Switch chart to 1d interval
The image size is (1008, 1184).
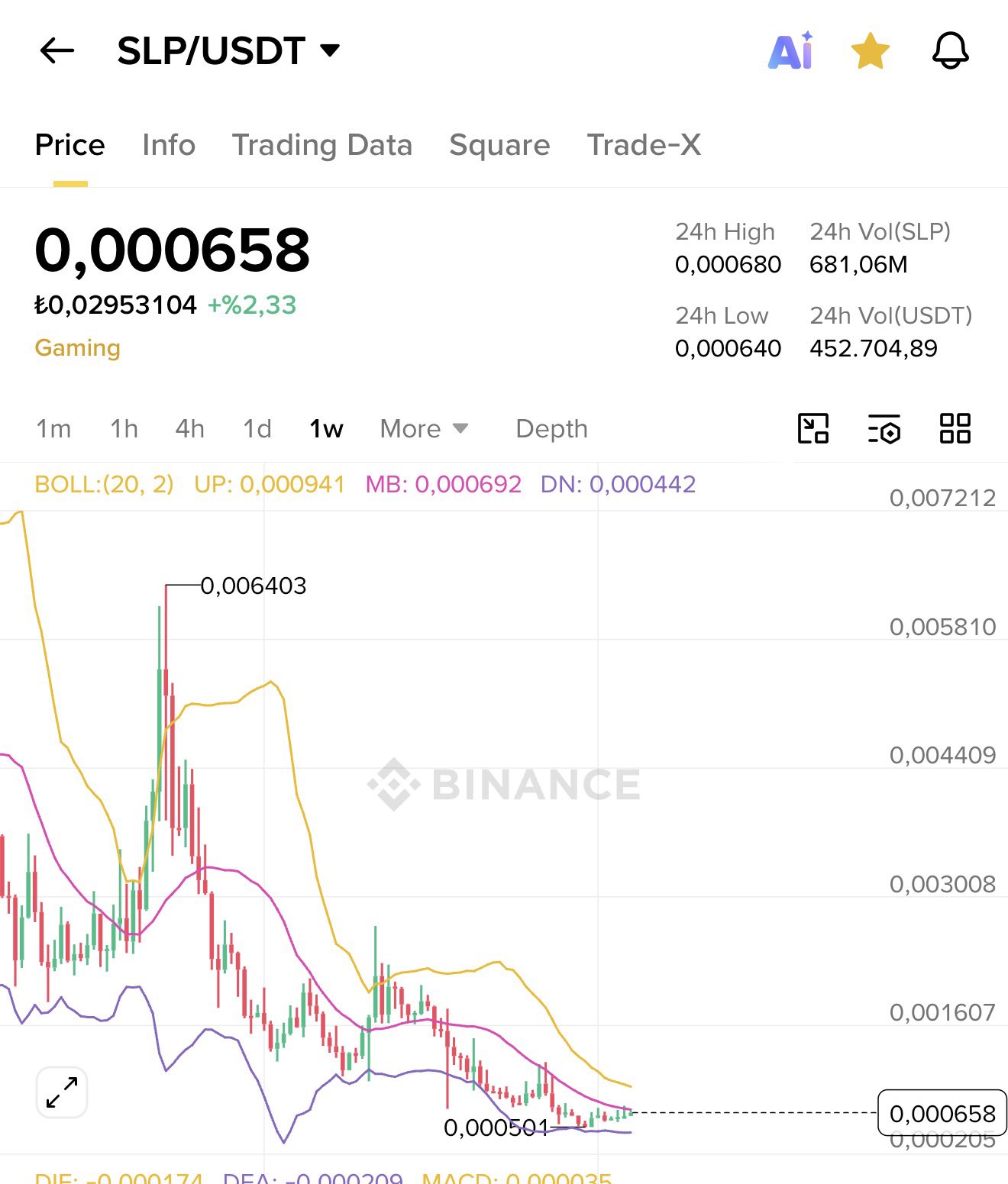tap(257, 429)
